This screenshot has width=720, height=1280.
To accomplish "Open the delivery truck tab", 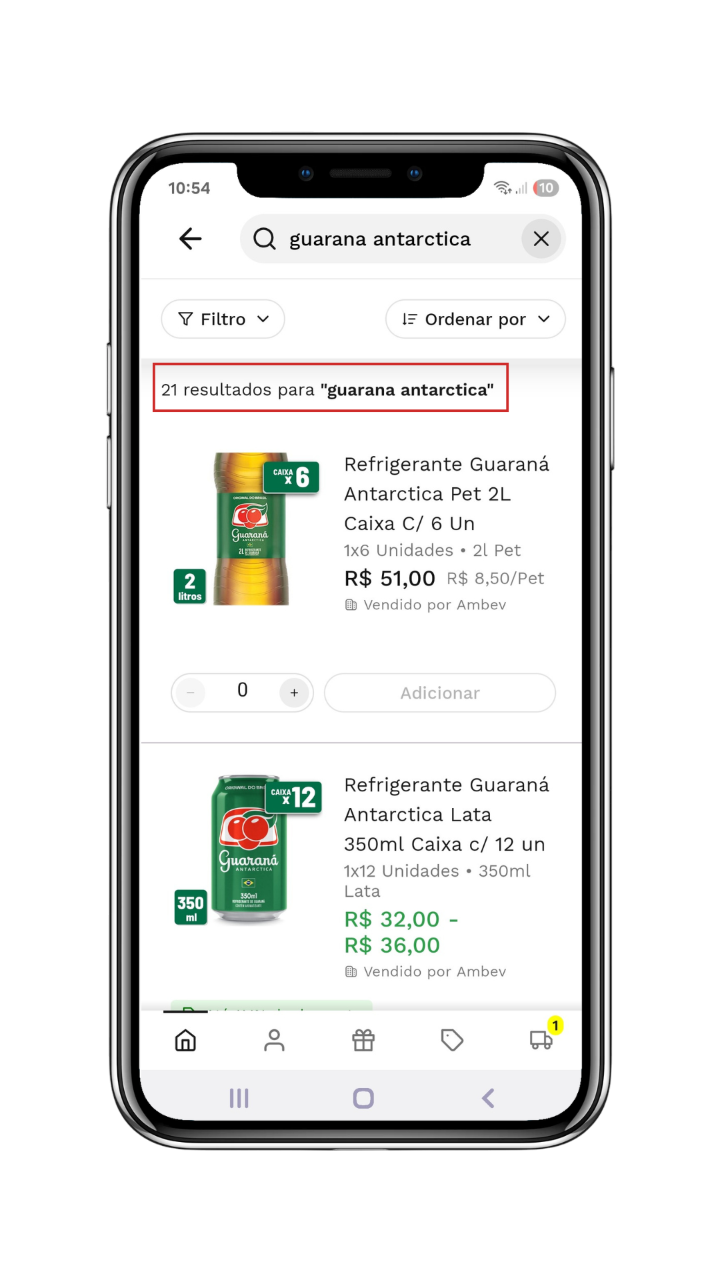I will 542,1039.
